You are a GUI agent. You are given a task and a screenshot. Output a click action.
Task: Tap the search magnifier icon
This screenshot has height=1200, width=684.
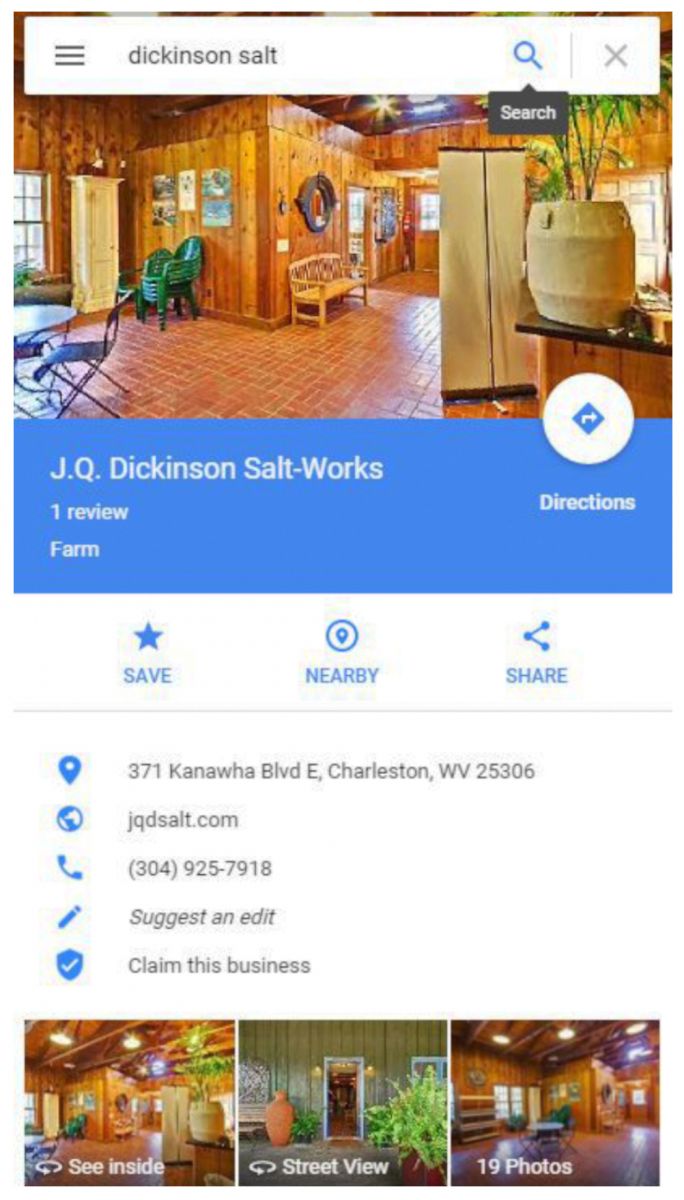(527, 56)
